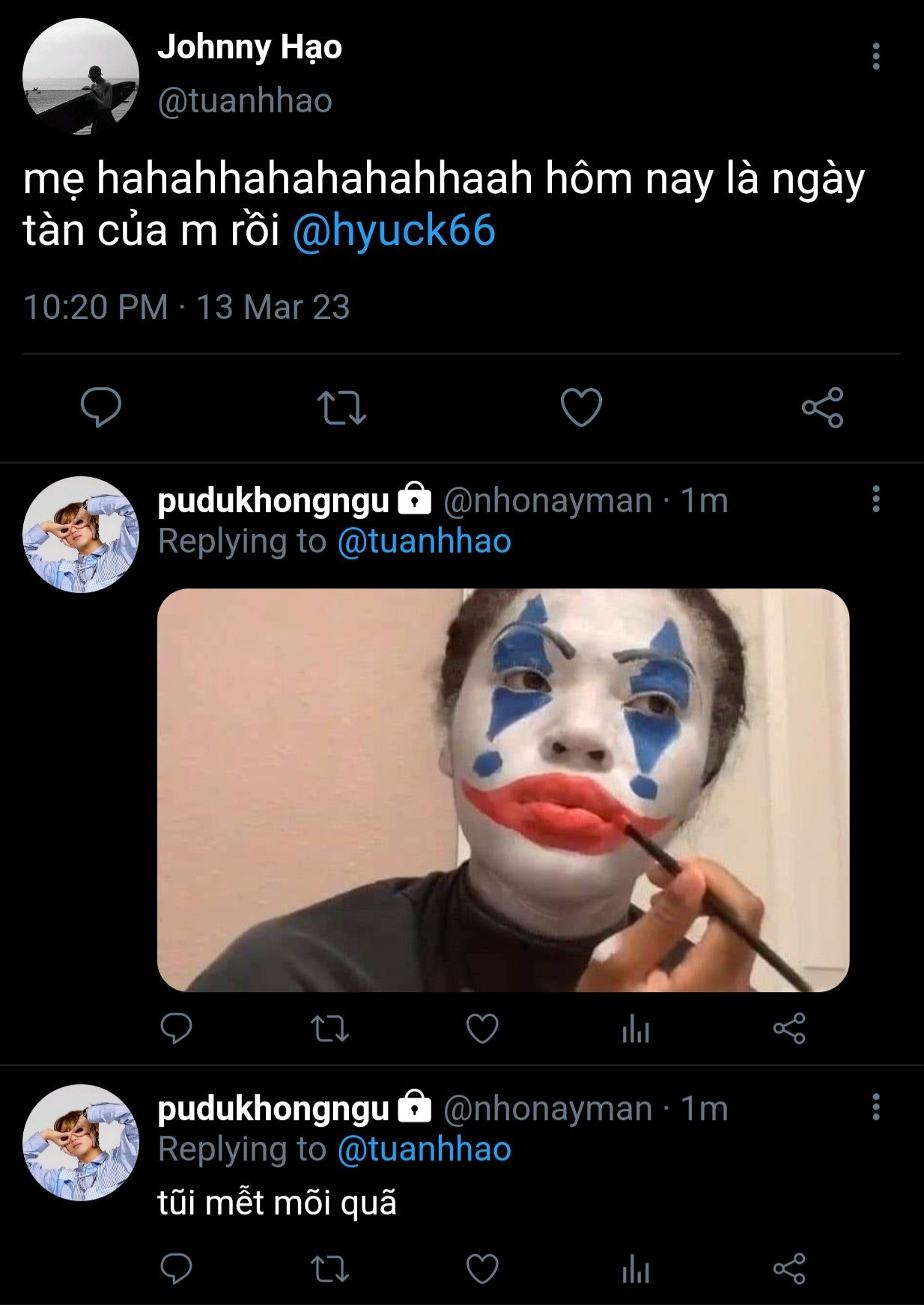Viewport: 924px width, 1305px height.
Task: Like the clown image reply
Action: 482,1029
